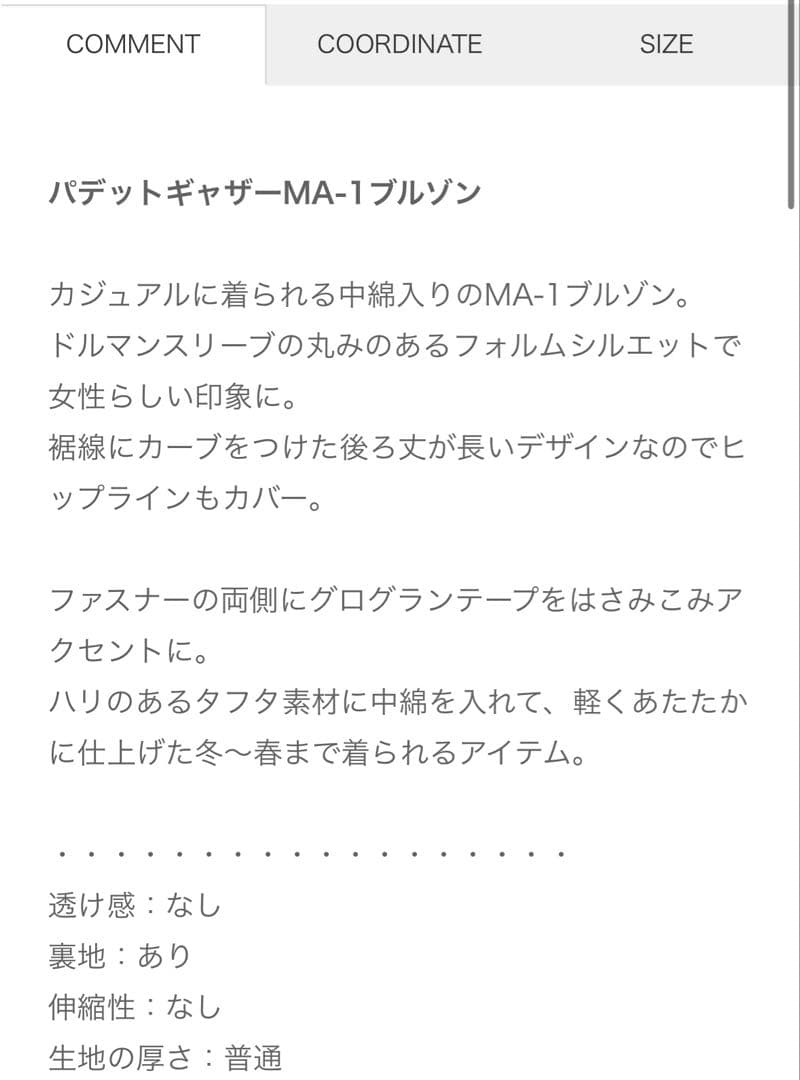The image size is (800, 1080).
Task: Open the SIZE tab
Action: [666, 45]
